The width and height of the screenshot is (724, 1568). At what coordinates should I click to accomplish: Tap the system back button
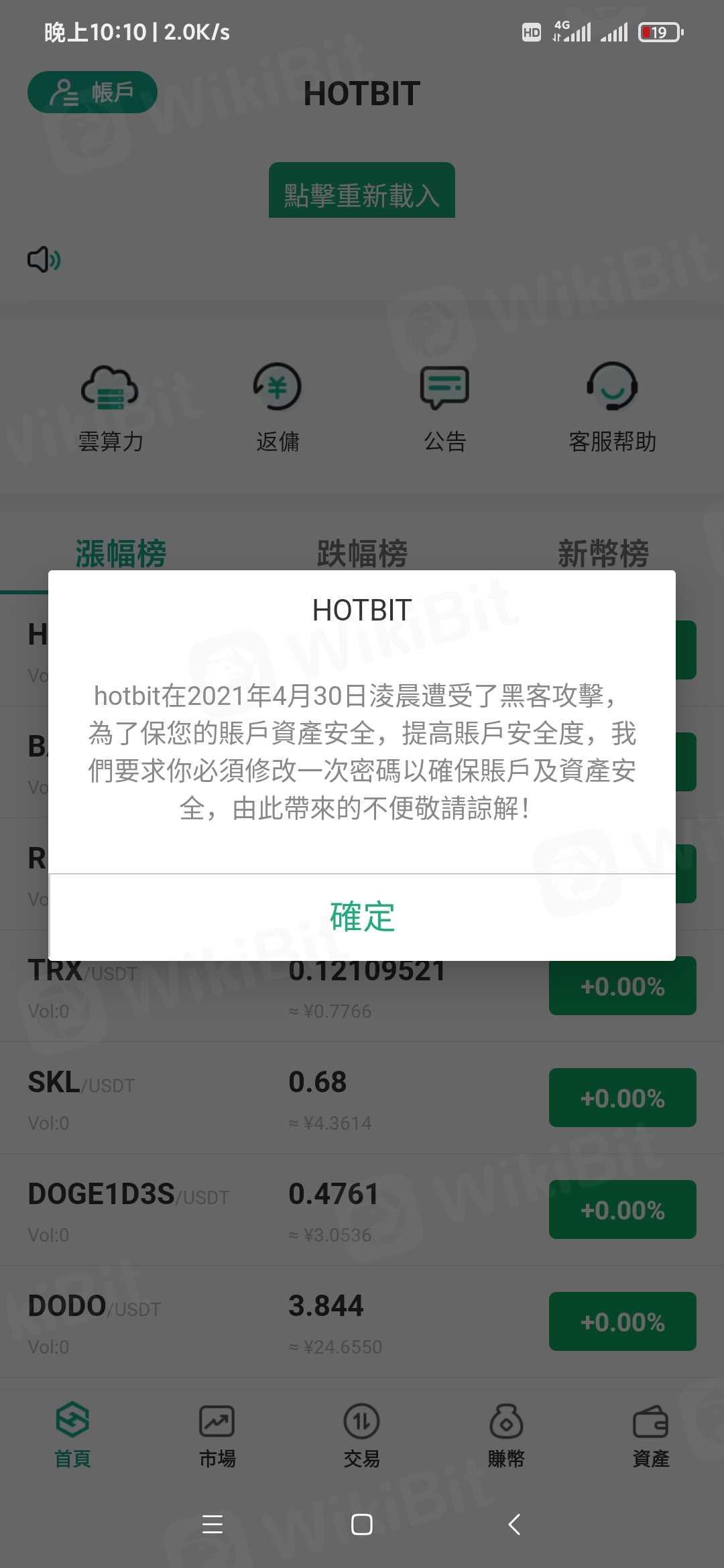(514, 1524)
